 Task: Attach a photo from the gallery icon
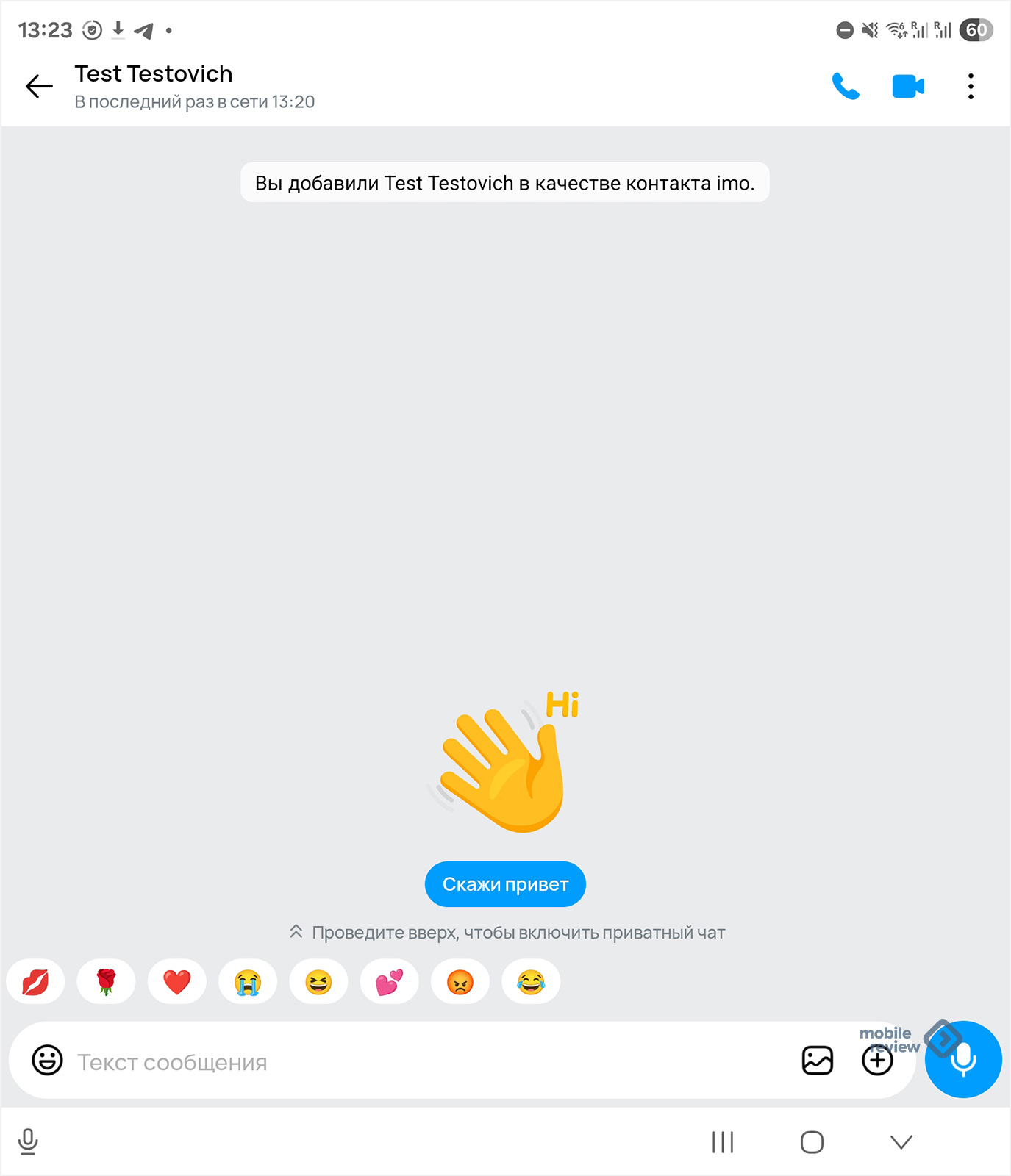817,1061
